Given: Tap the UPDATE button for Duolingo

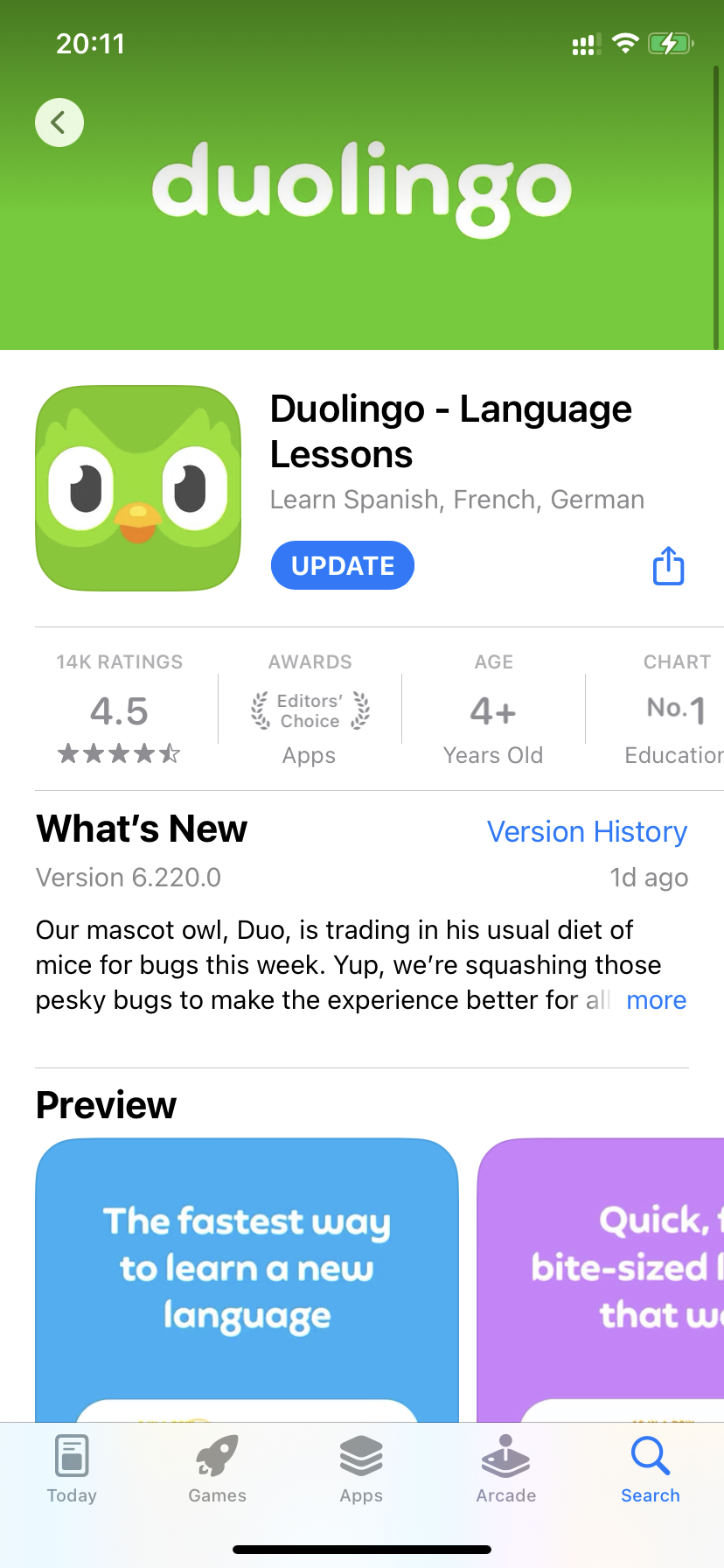Looking at the screenshot, I should point(342,566).
